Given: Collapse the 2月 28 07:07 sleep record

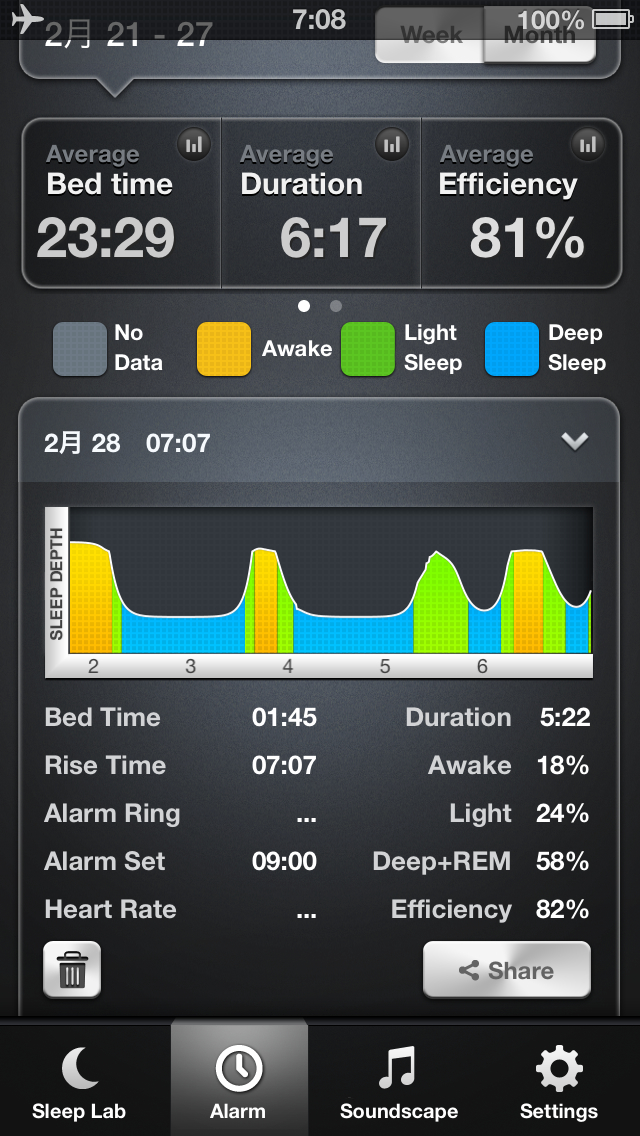Looking at the screenshot, I should pos(575,441).
